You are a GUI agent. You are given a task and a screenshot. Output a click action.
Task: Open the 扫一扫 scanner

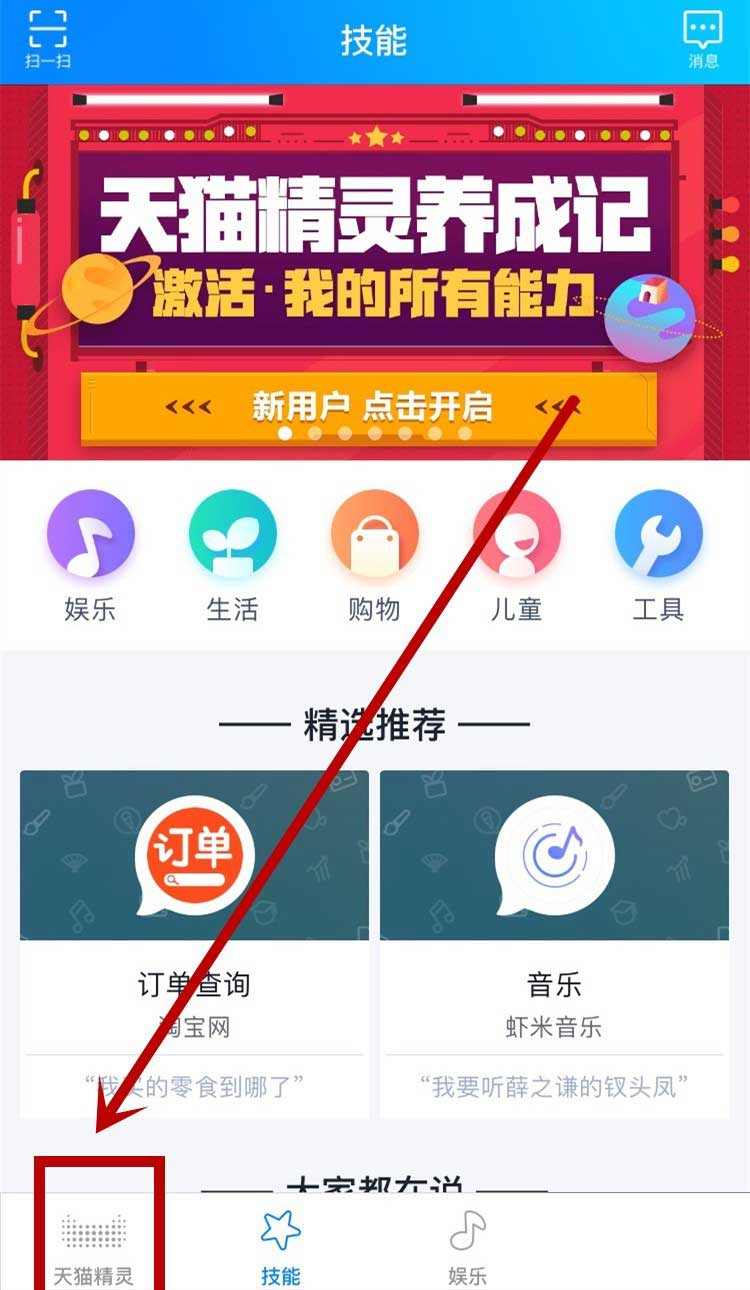(47, 38)
